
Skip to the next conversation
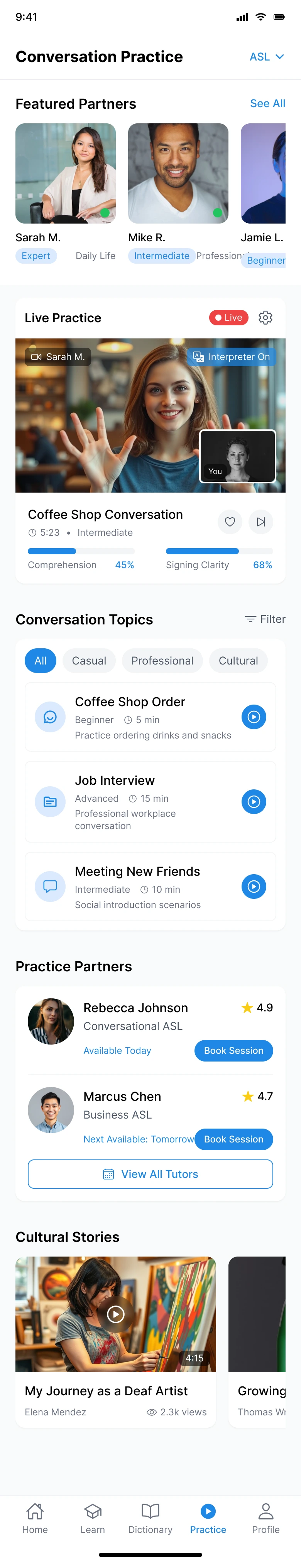point(260,522)
